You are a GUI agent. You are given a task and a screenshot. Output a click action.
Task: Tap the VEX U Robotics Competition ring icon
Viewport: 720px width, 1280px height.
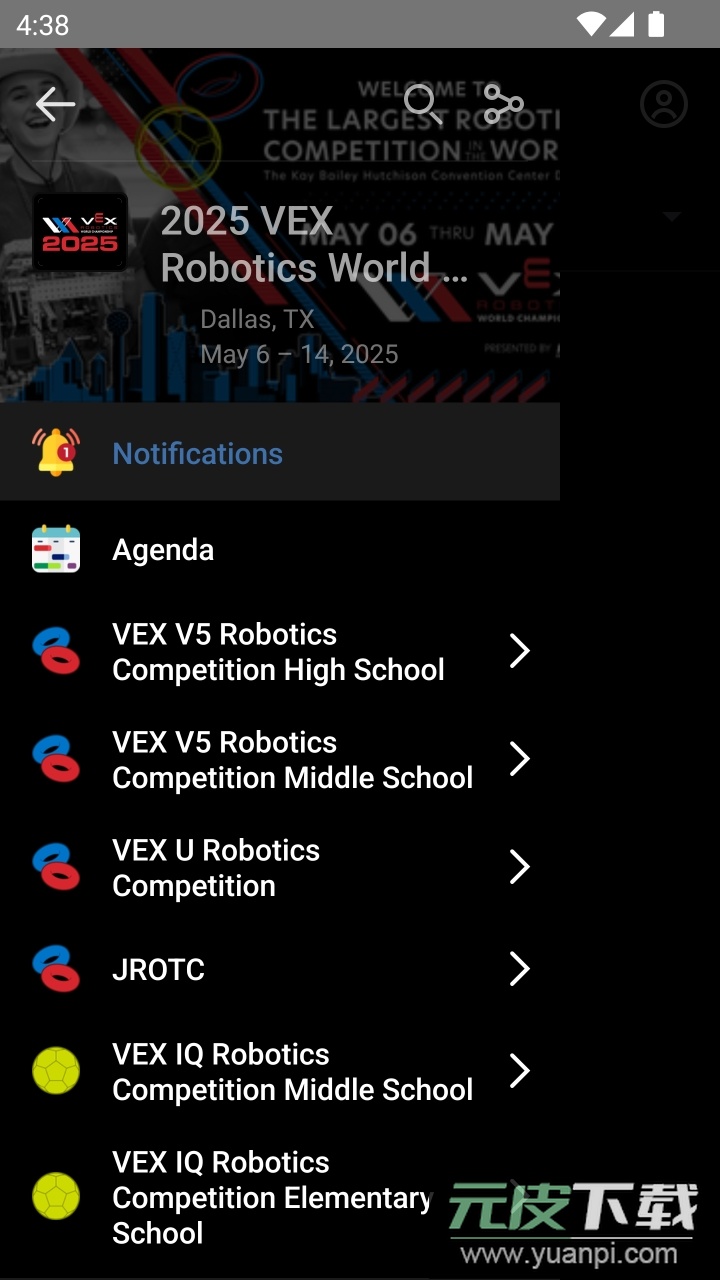coord(55,866)
